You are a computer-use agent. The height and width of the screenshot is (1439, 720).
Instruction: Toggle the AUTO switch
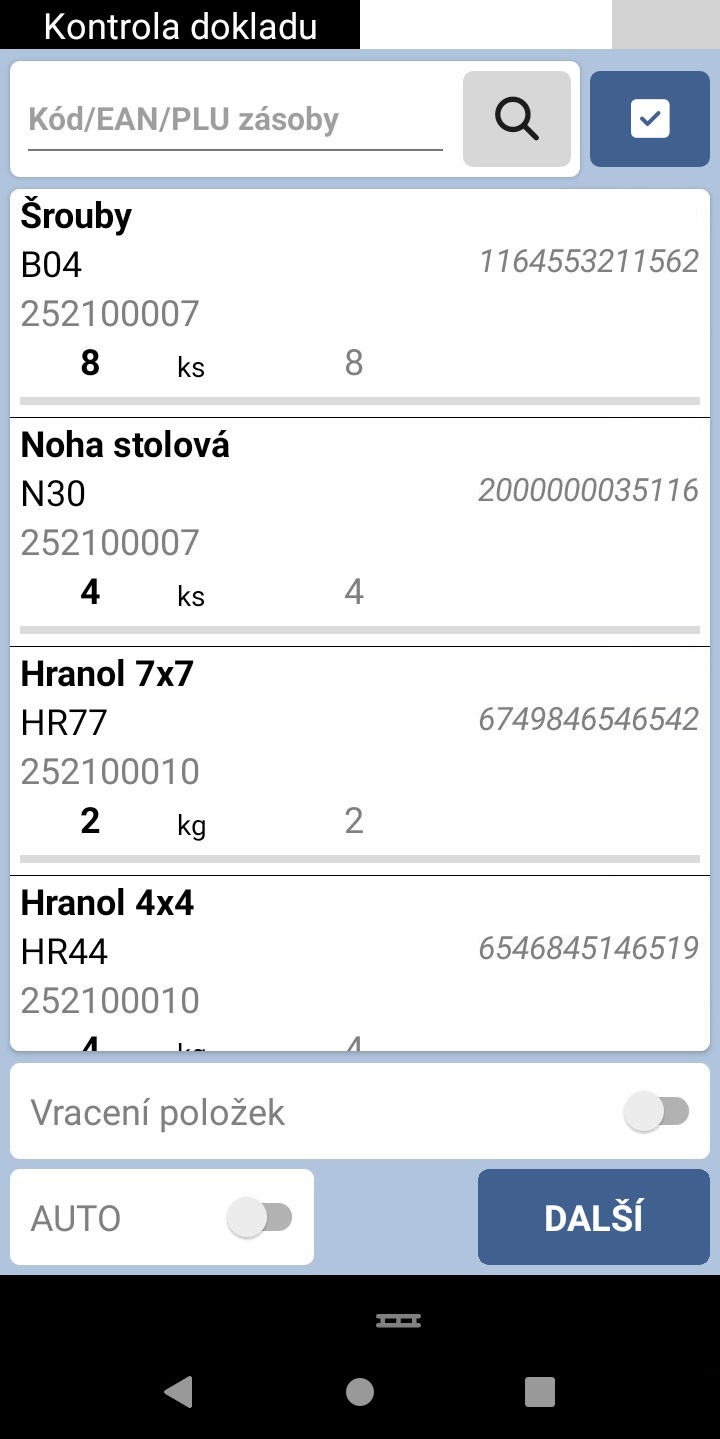click(259, 1218)
